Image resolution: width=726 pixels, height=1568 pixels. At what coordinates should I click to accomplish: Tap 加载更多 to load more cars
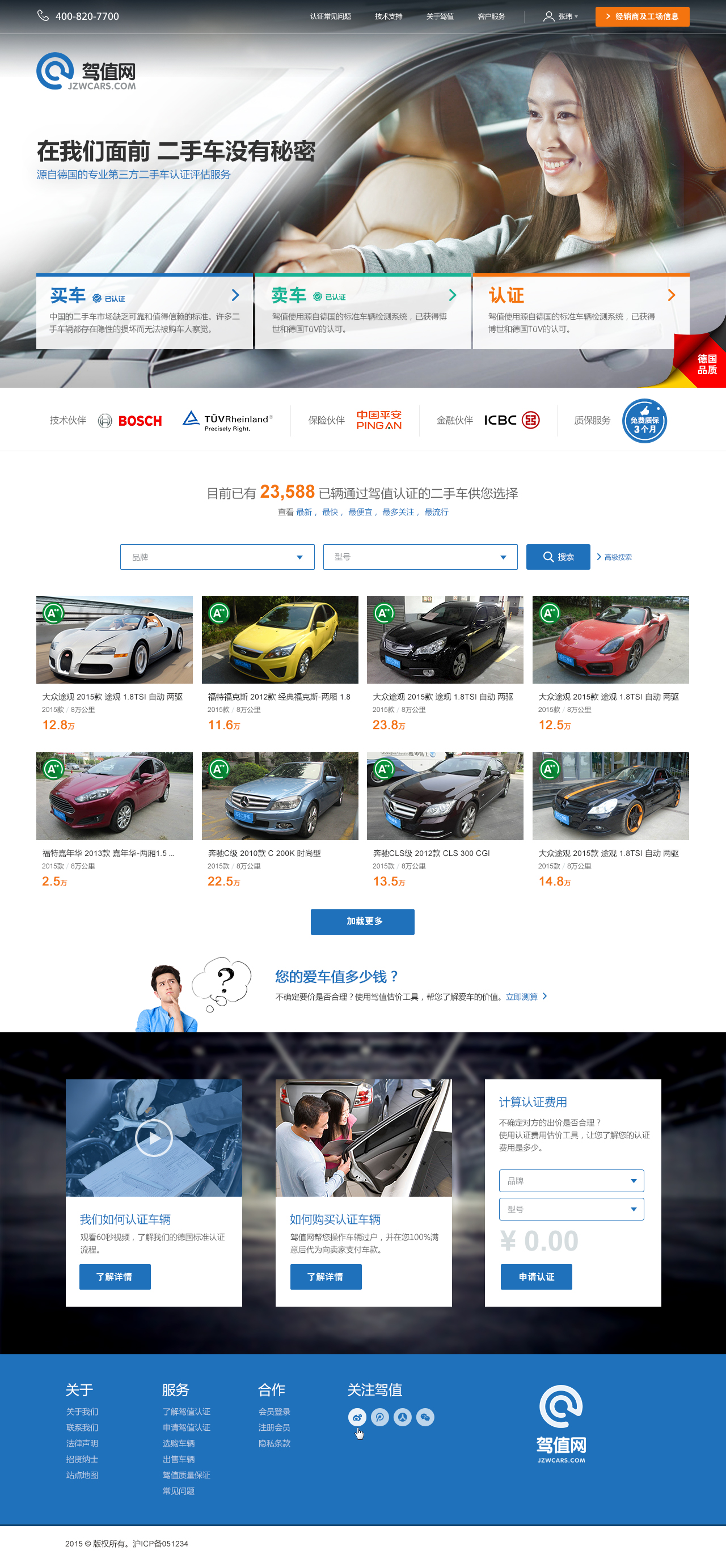coord(362,921)
